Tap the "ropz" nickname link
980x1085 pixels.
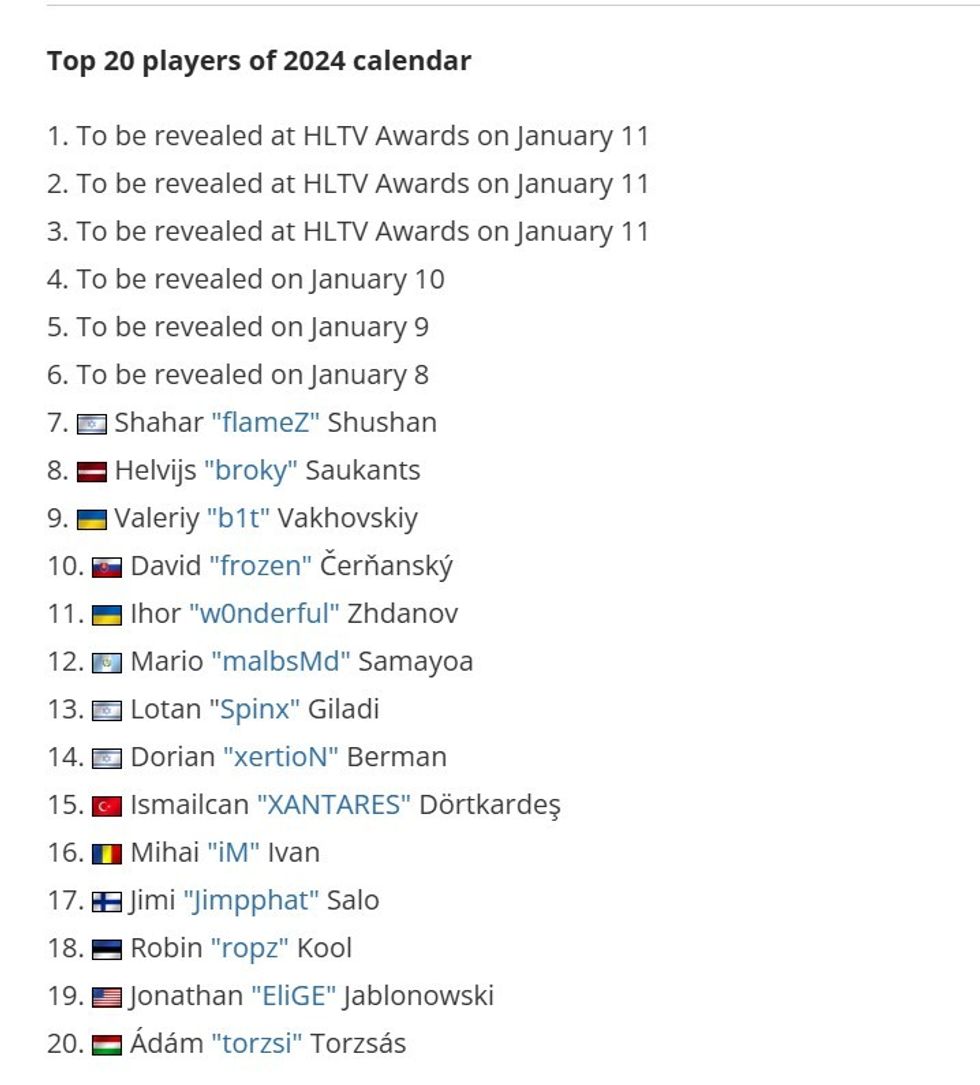[250, 949]
